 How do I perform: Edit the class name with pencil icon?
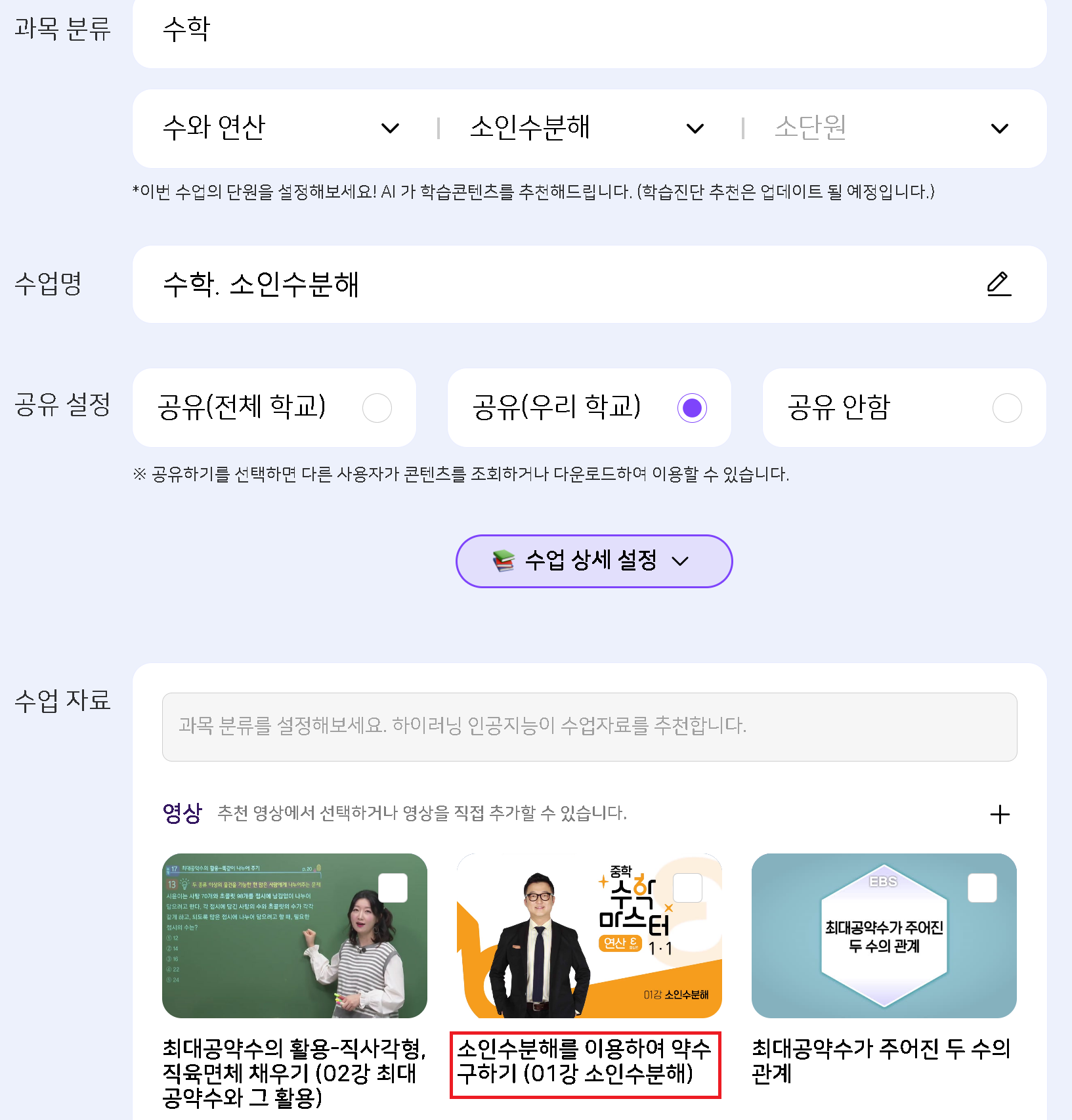[998, 284]
